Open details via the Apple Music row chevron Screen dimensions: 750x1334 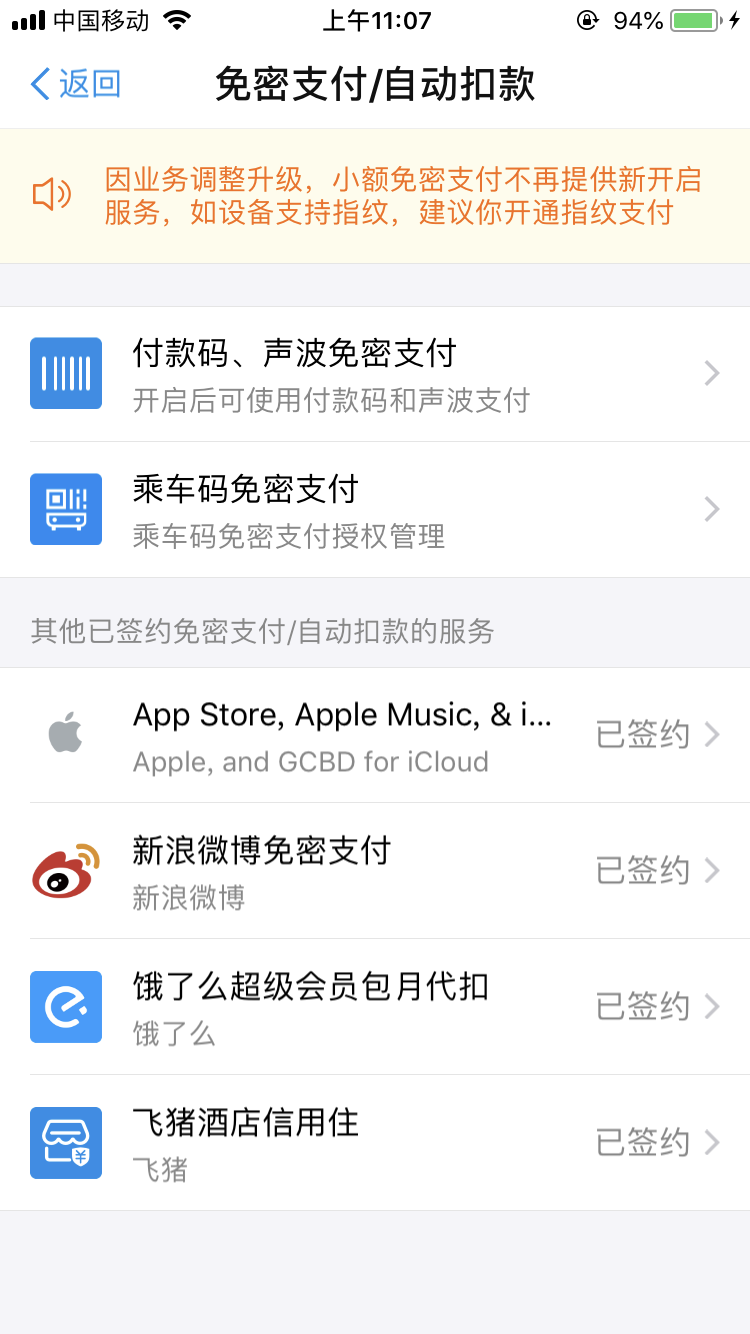712,735
